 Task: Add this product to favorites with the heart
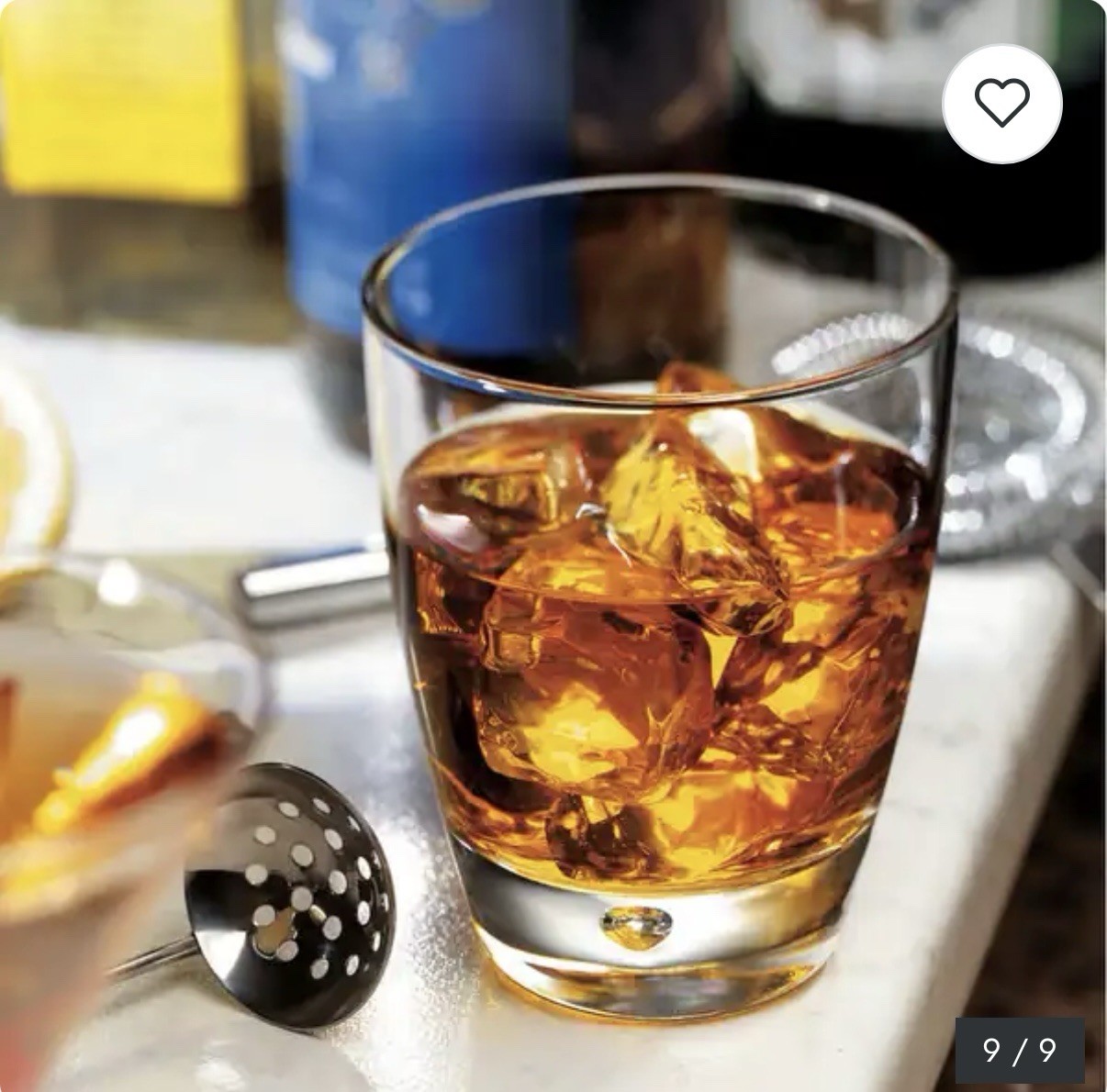[1002, 104]
